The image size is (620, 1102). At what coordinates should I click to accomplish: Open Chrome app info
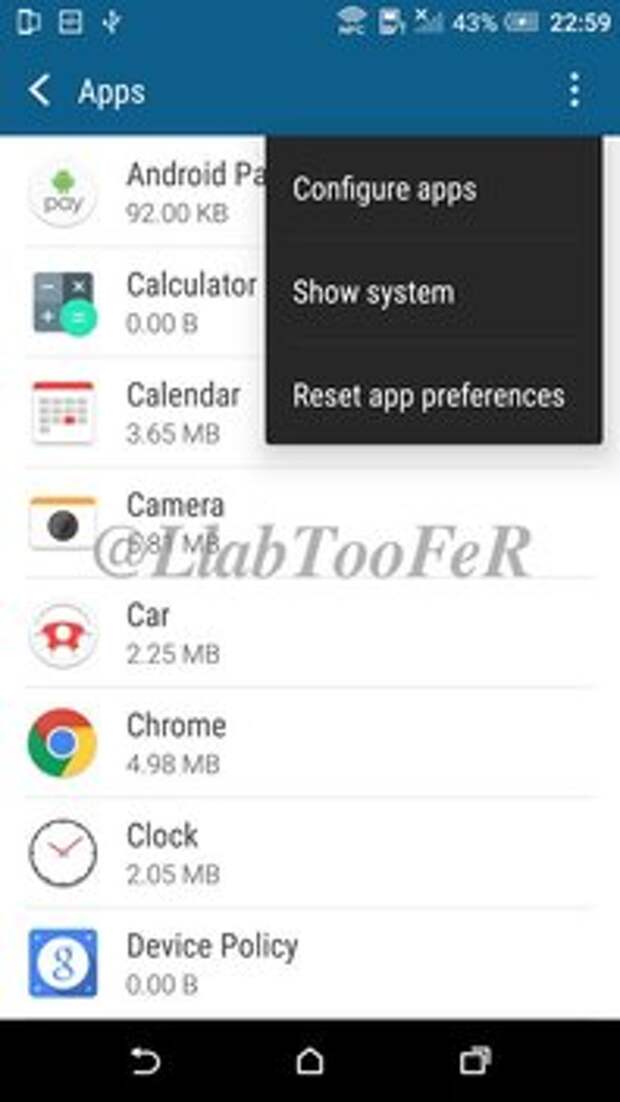click(310, 743)
